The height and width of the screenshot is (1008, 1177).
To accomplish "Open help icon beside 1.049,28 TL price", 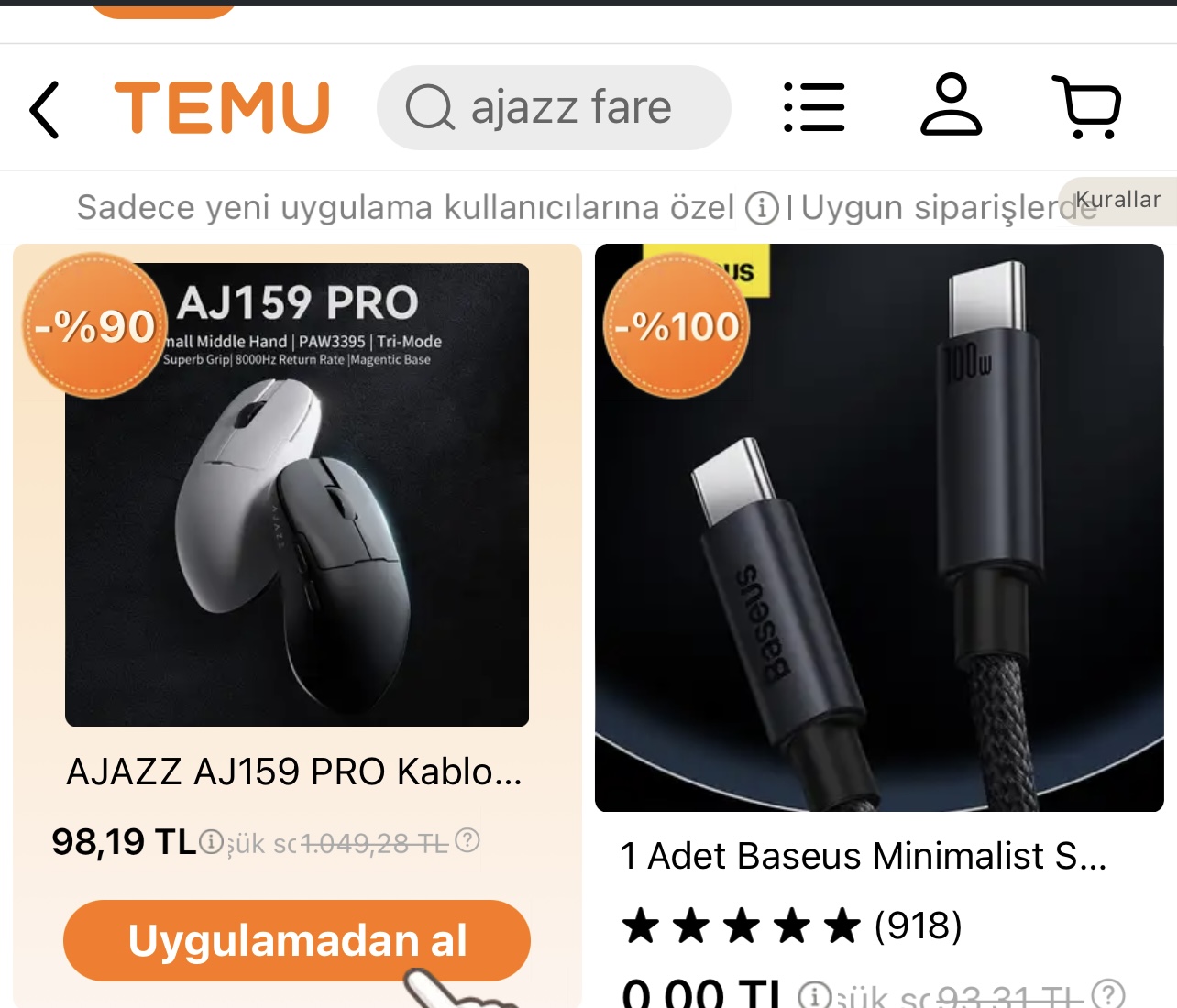I will point(467,839).
